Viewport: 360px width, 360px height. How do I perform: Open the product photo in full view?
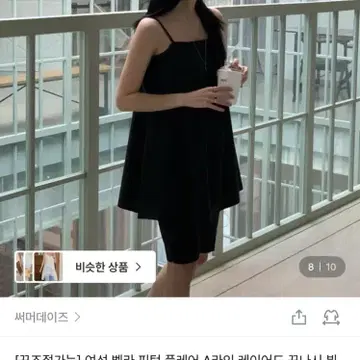pyautogui.click(x=180, y=148)
